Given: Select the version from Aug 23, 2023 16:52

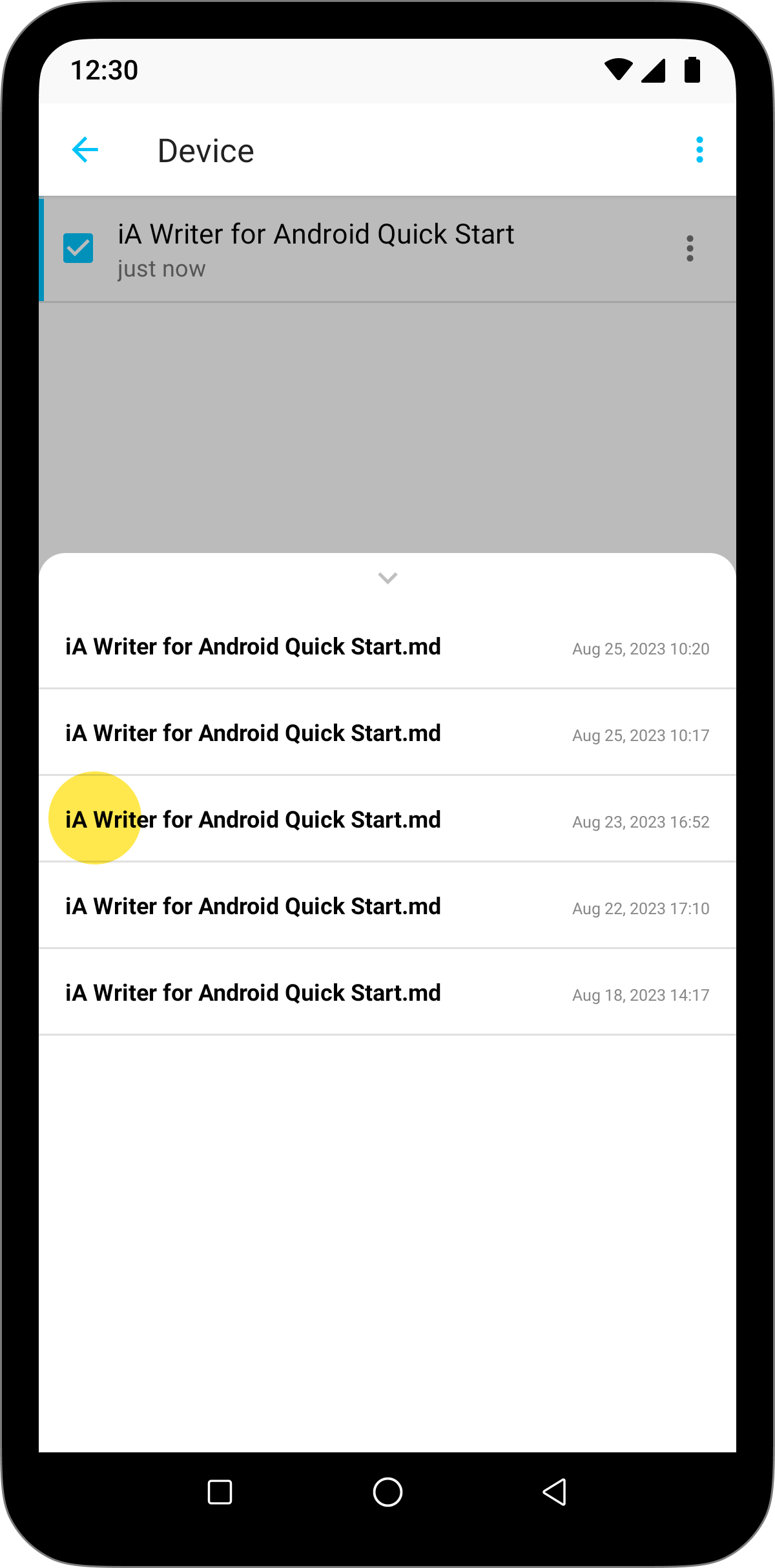Looking at the screenshot, I should click(387, 819).
